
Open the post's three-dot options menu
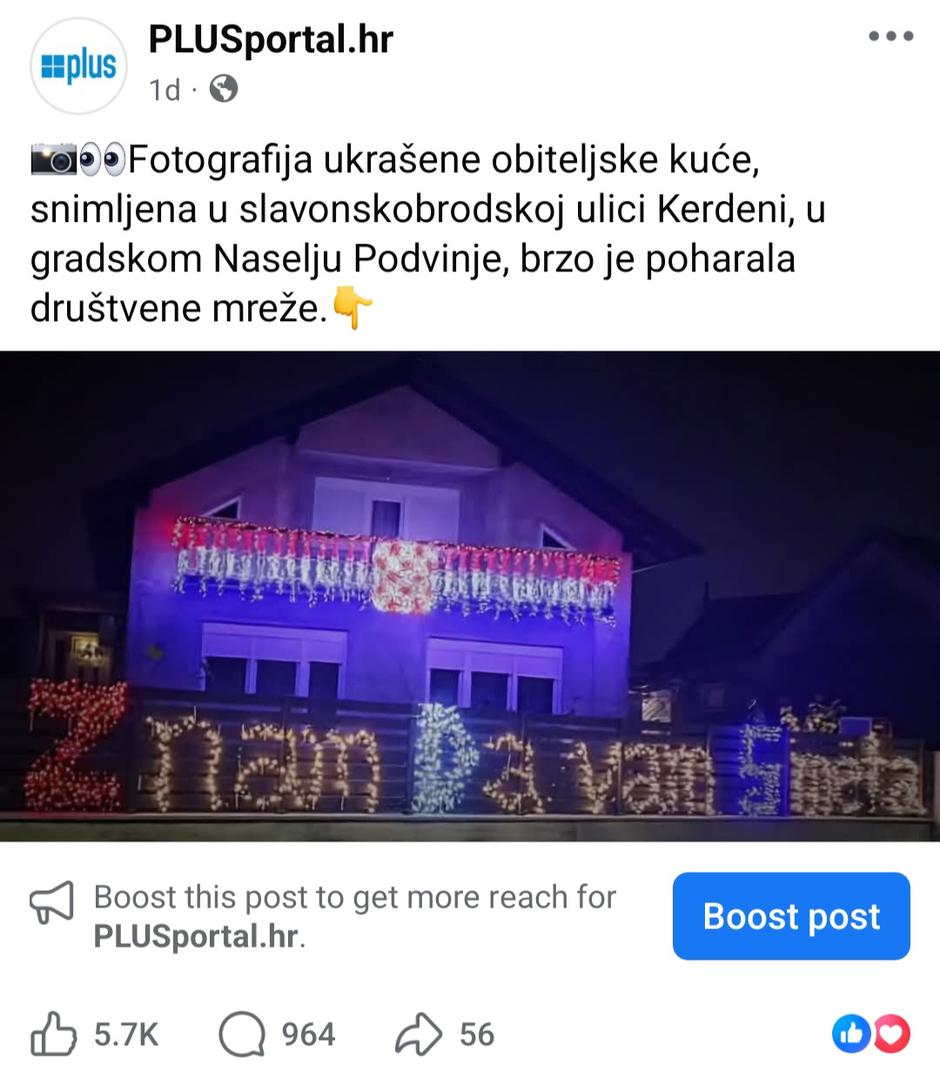[x=890, y=37]
